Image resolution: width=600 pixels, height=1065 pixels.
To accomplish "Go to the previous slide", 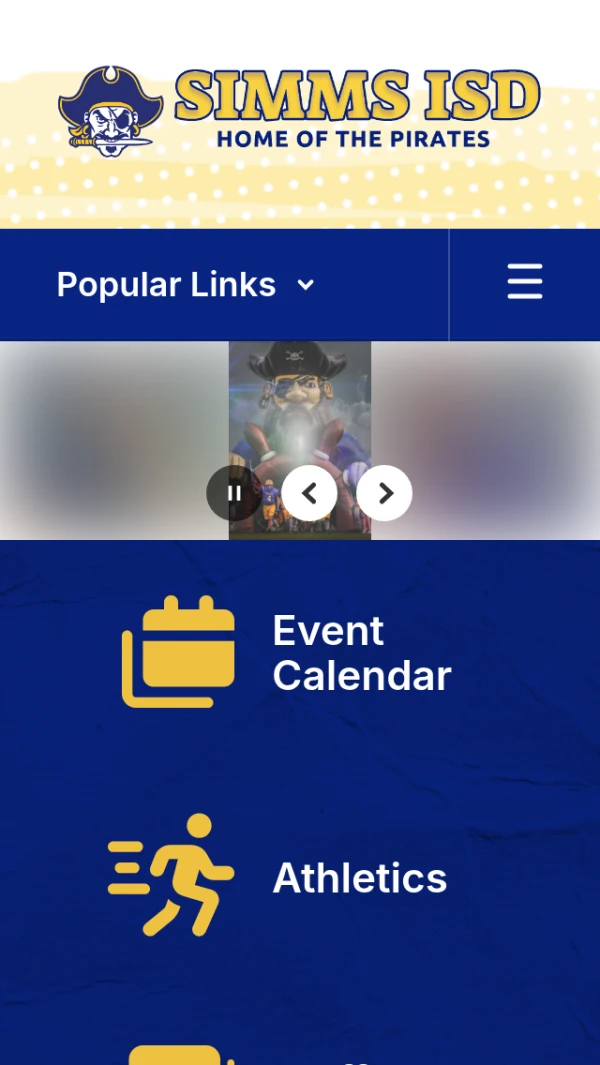I will 309,493.
